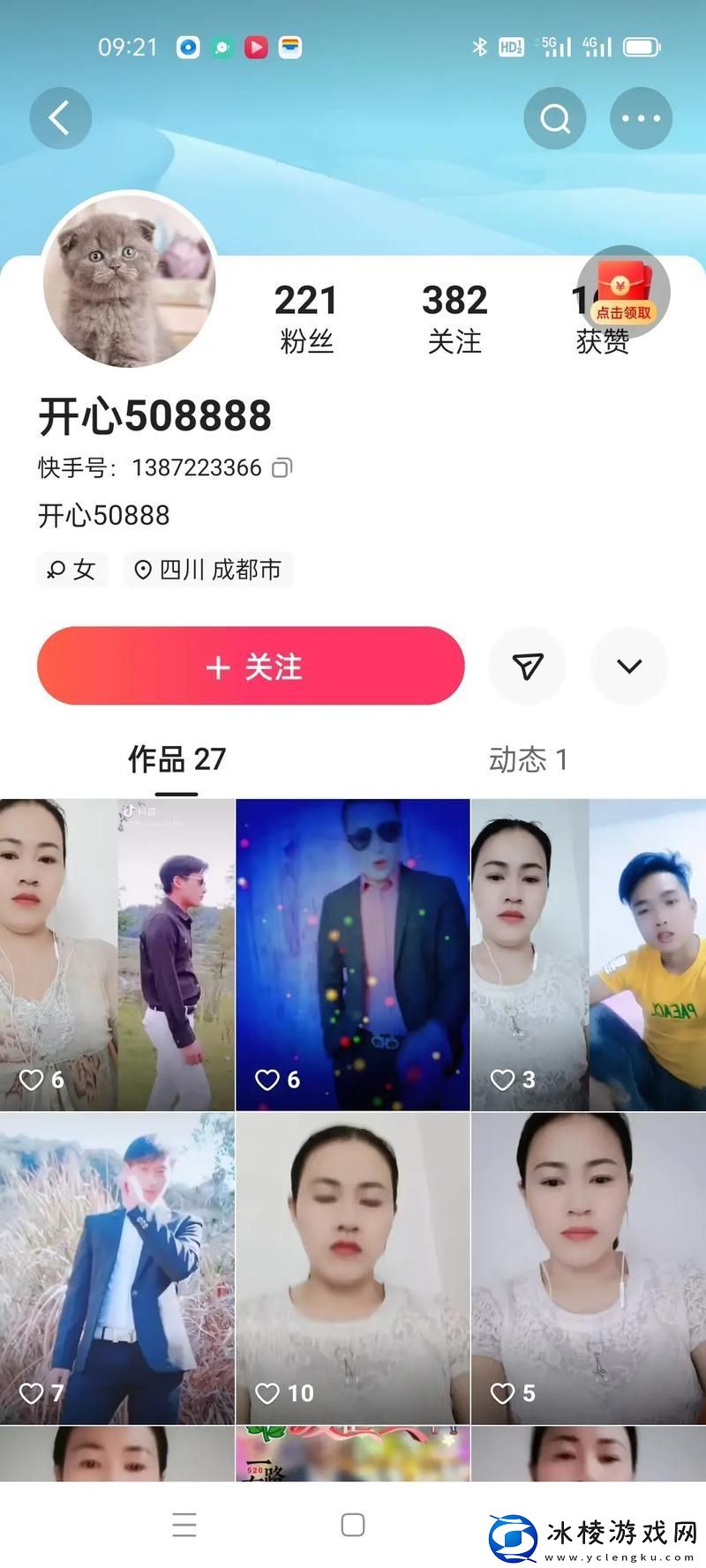706x1568 pixels.
Task: Click the hamburger menu in bottom navigation
Action: 184,1525
